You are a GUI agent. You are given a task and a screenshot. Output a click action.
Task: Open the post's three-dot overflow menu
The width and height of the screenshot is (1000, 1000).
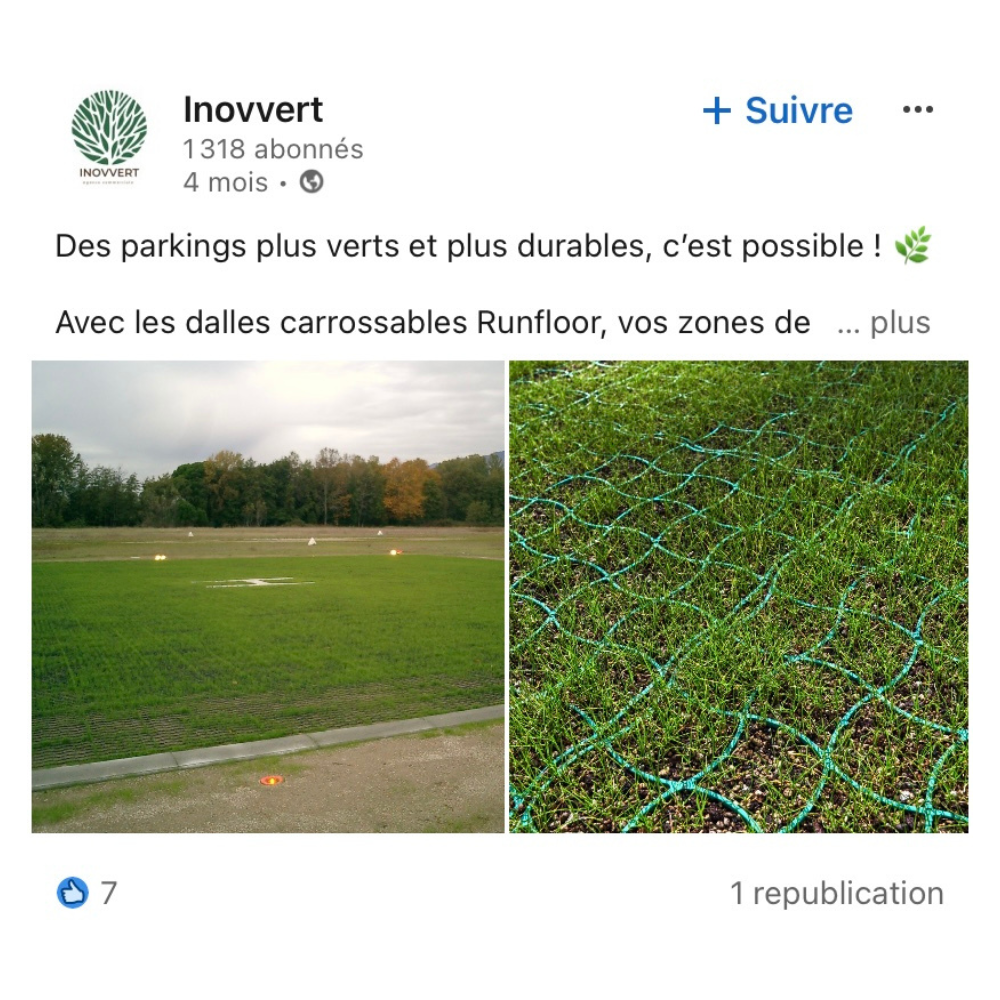point(917,110)
